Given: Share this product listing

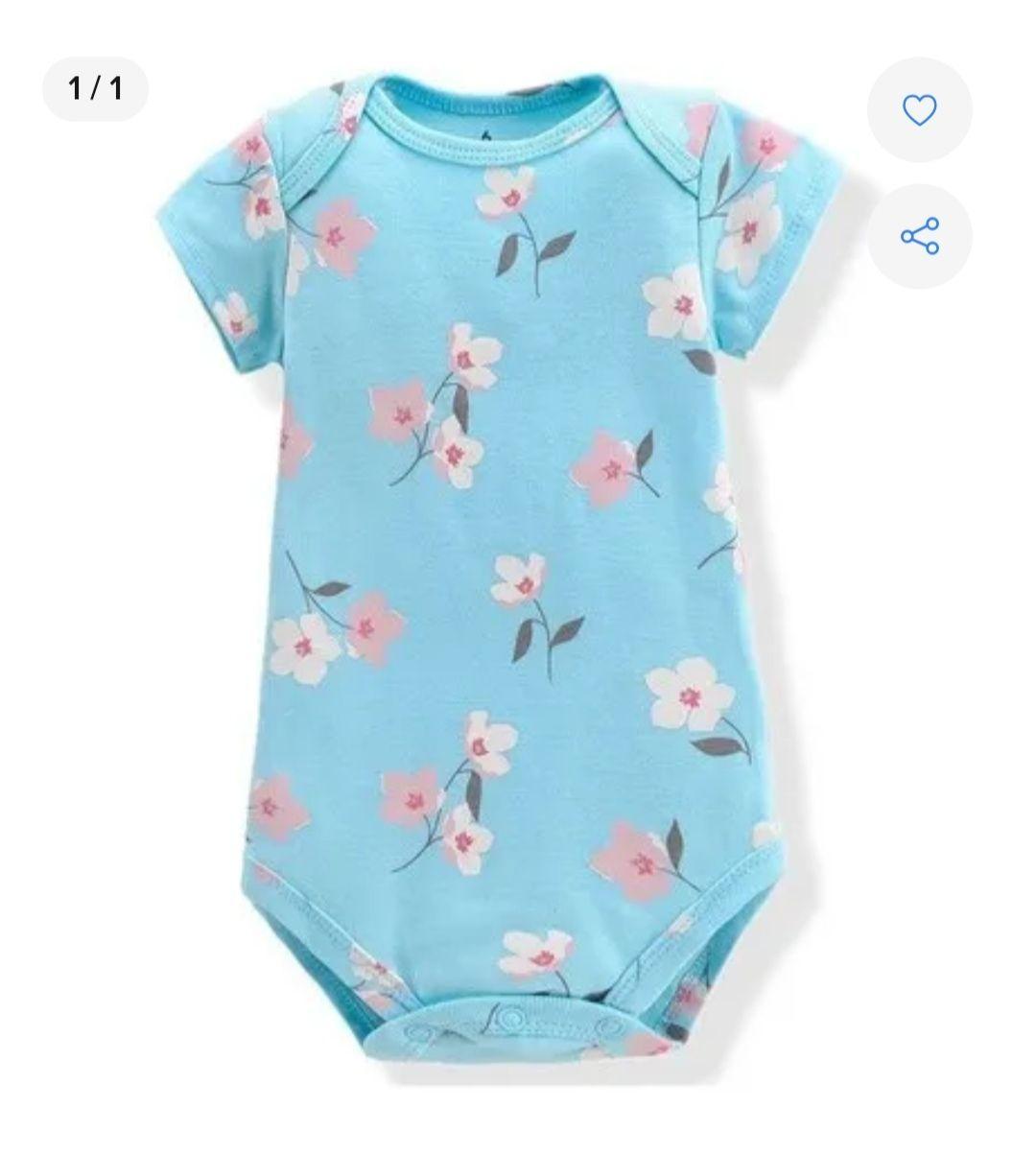Looking at the screenshot, I should pyautogui.click(x=919, y=236).
